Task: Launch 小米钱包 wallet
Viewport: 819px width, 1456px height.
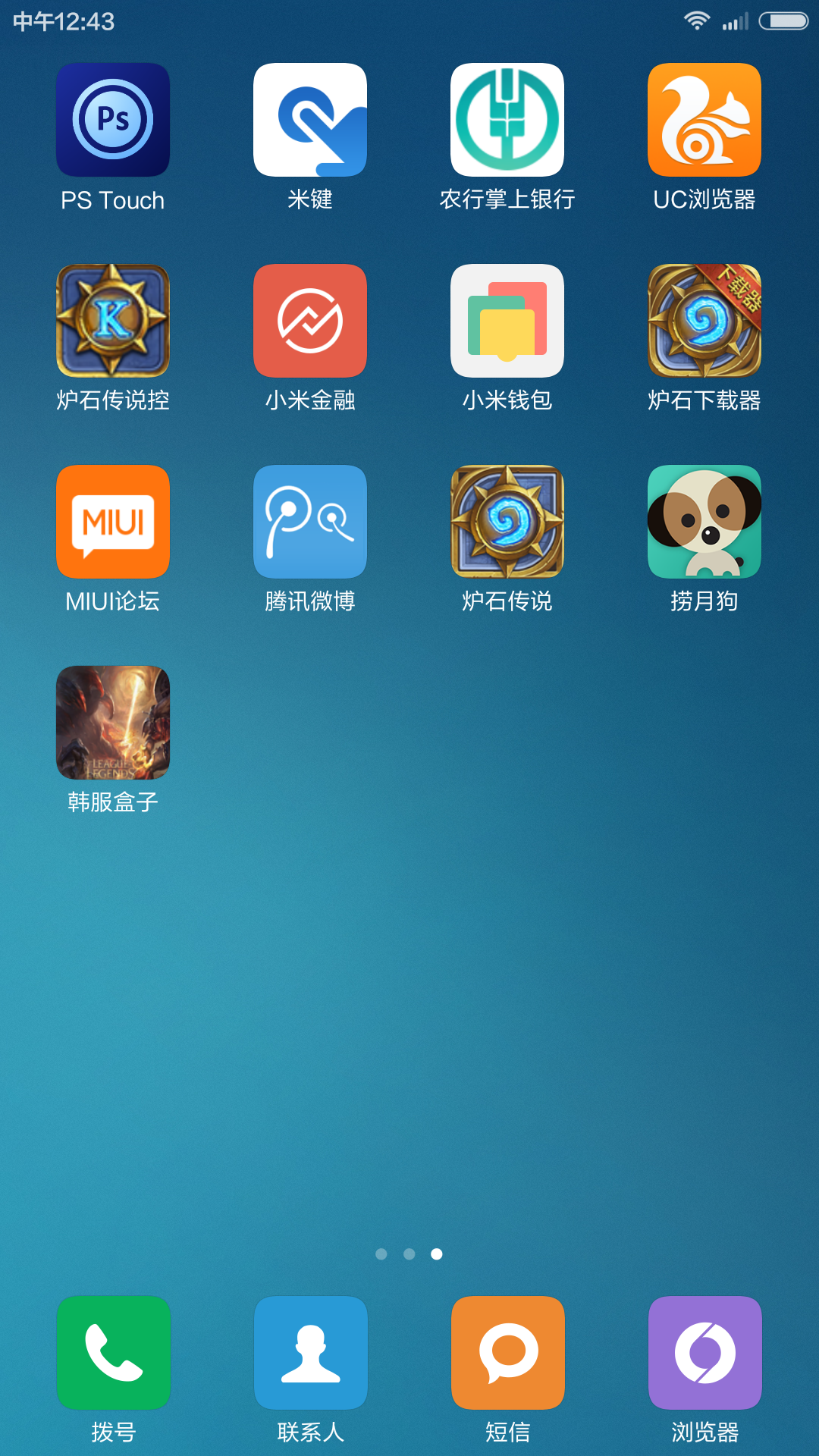Action: tap(507, 321)
